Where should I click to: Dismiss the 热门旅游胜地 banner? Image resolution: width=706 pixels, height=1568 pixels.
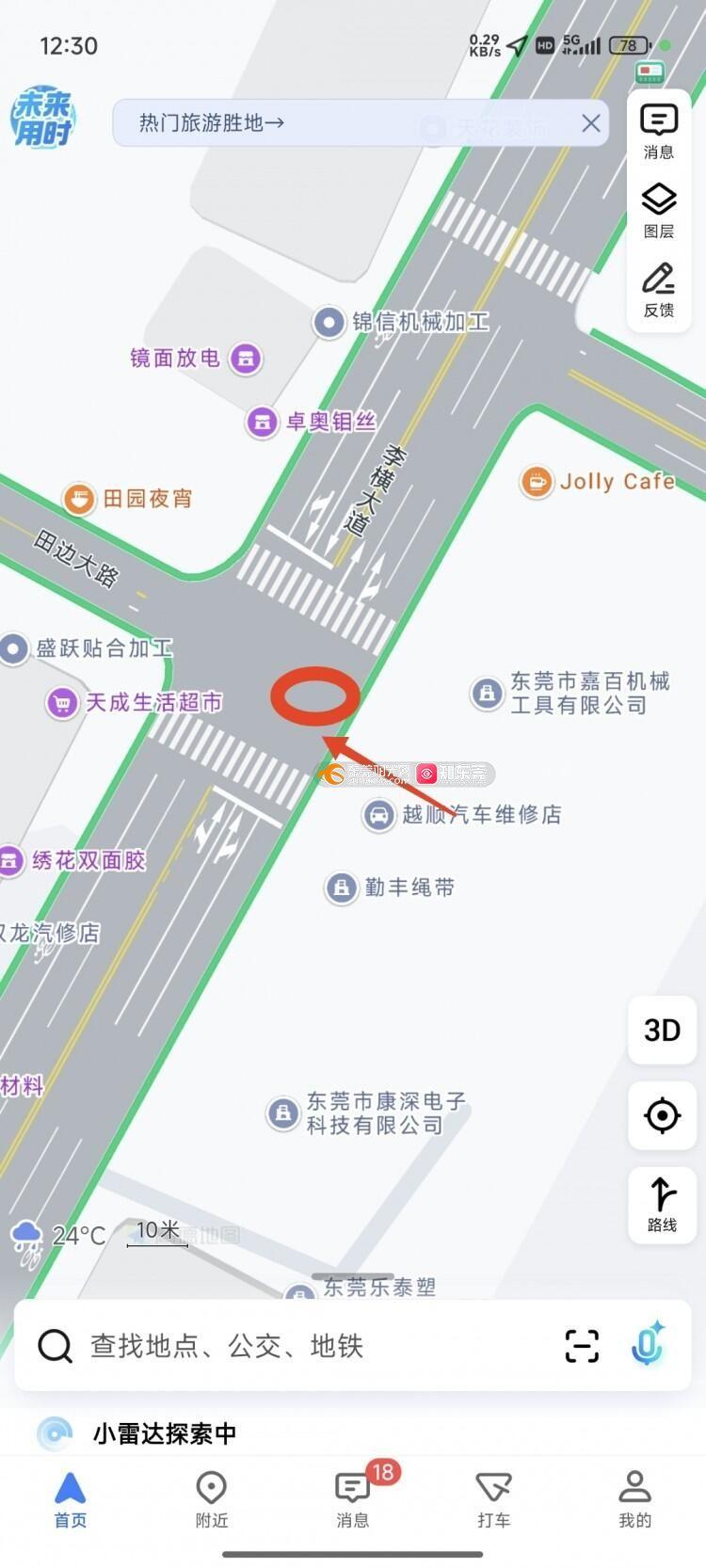coord(590,123)
